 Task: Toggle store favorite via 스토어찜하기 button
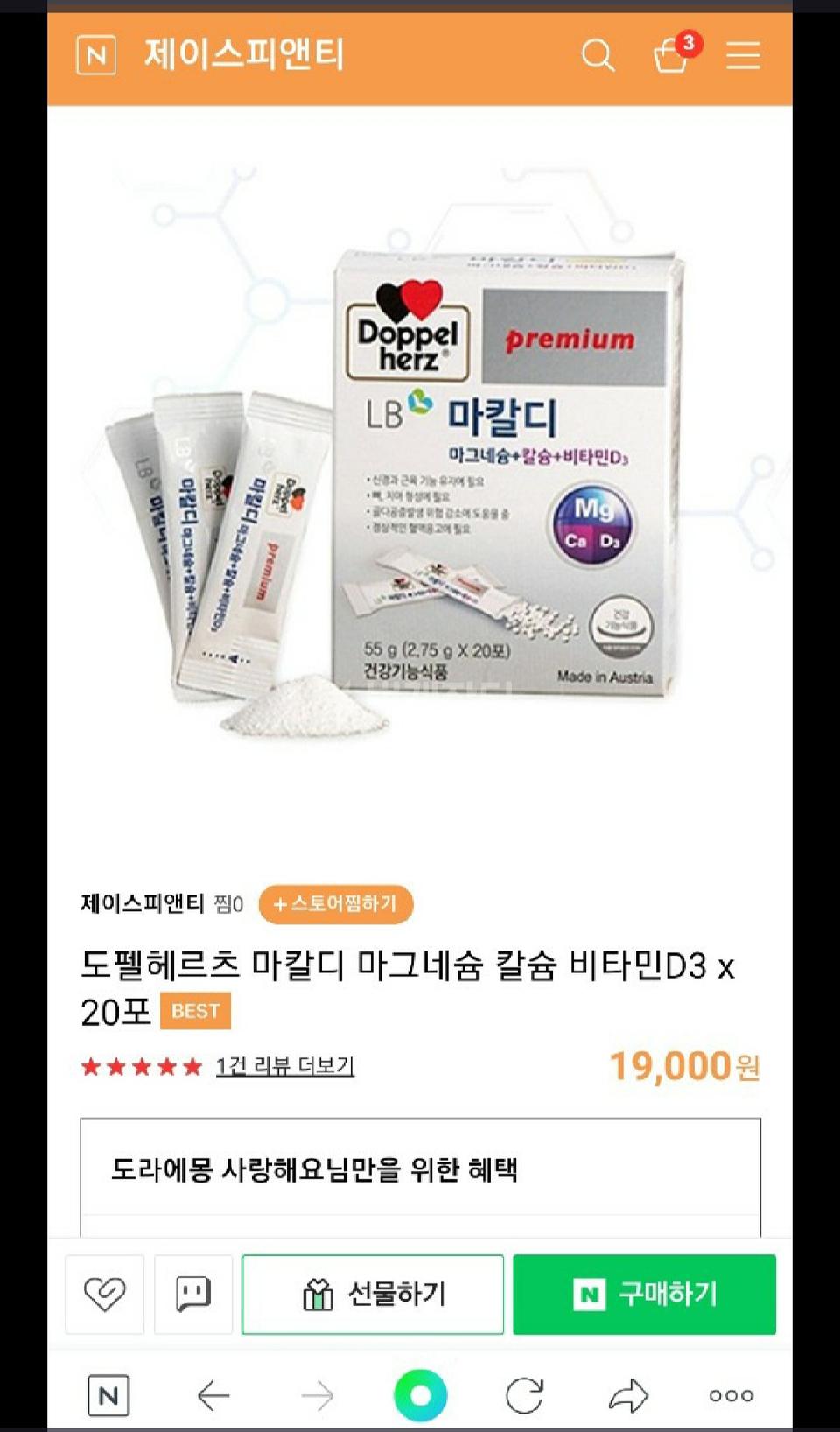336,905
